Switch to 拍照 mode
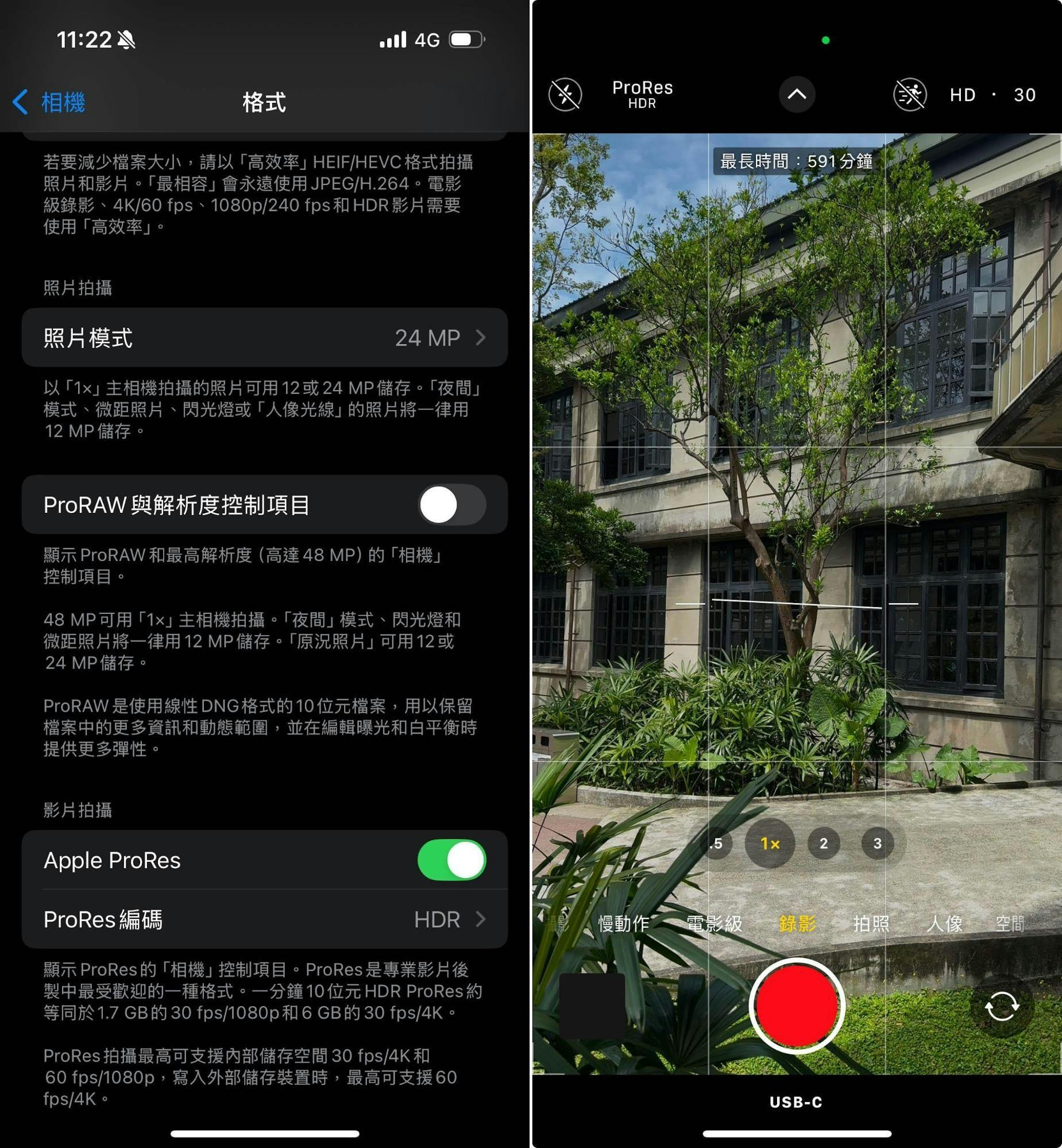The height and width of the screenshot is (1148, 1062). [x=871, y=923]
